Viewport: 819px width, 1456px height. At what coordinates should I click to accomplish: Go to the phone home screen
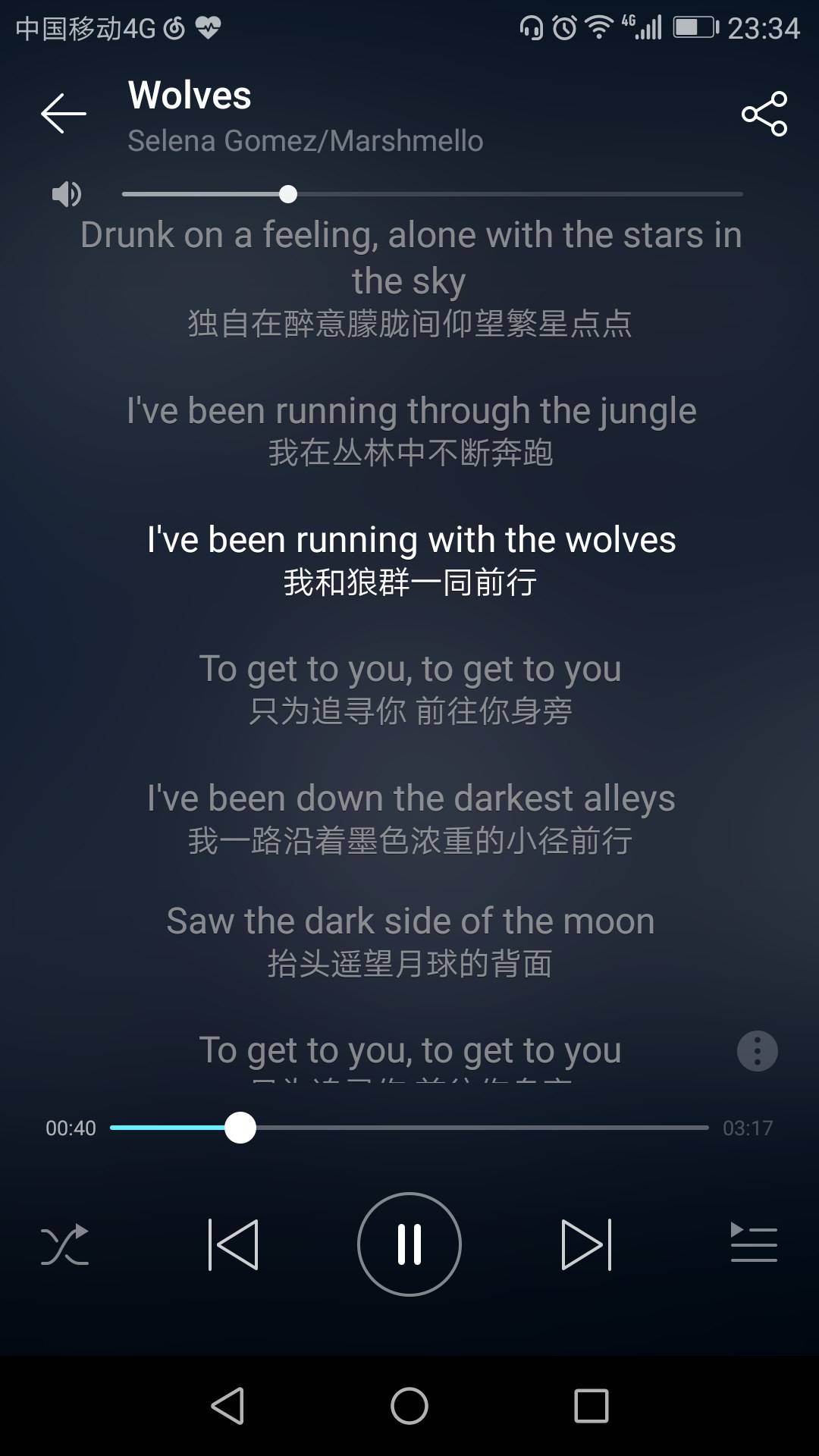click(x=409, y=1407)
